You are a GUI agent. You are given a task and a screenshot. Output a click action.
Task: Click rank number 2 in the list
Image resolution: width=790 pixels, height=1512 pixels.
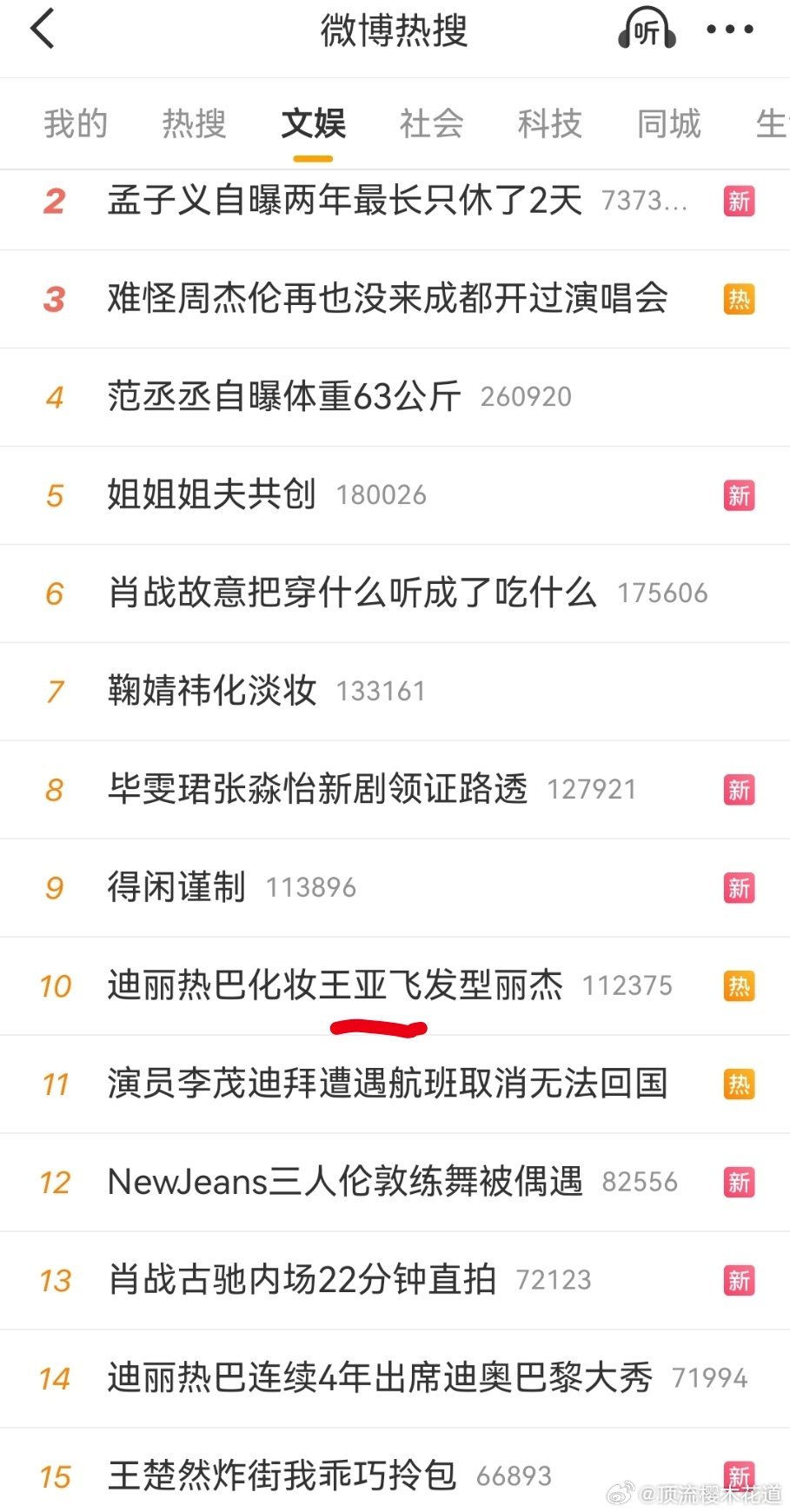[x=55, y=201]
